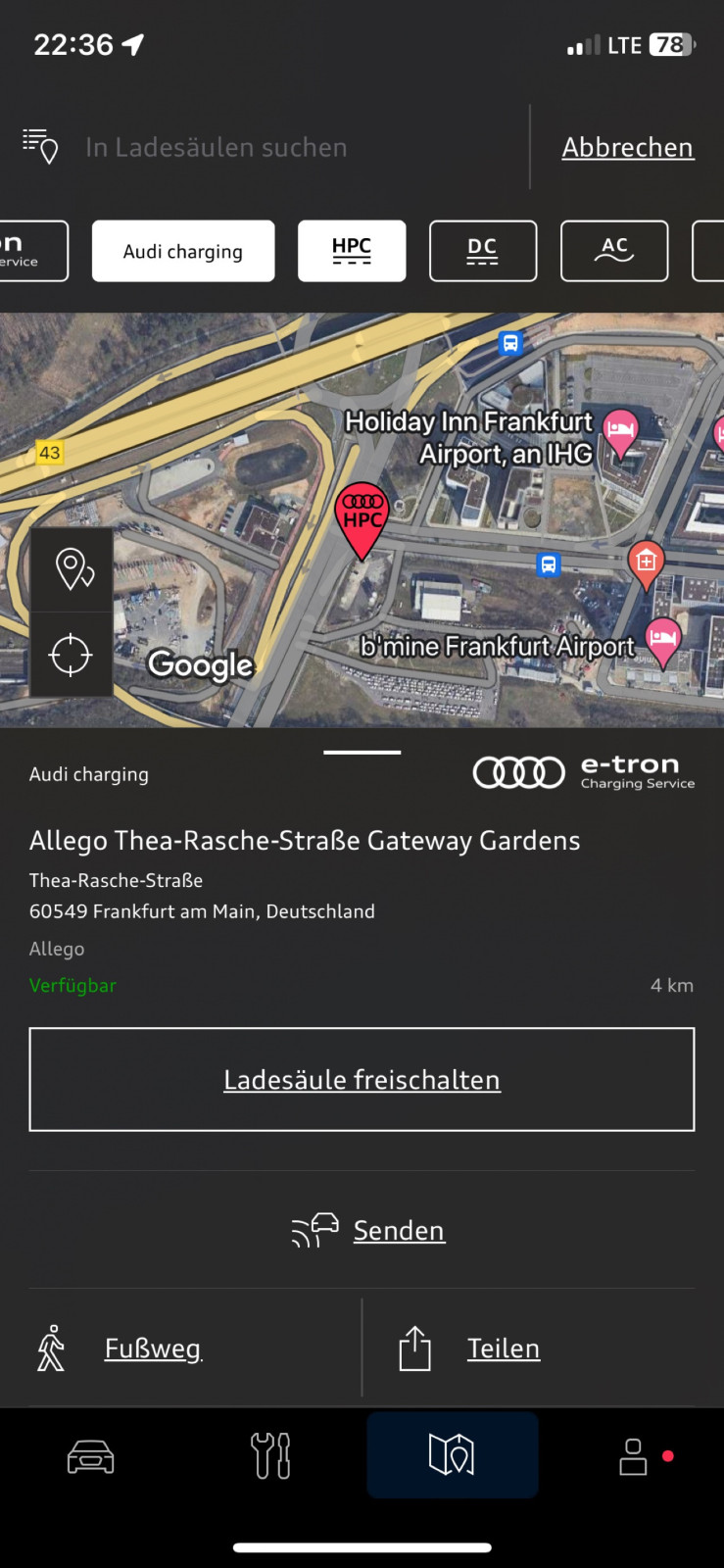The image size is (724, 1568).
Task: Toggle the HPC charging filter
Action: click(352, 251)
